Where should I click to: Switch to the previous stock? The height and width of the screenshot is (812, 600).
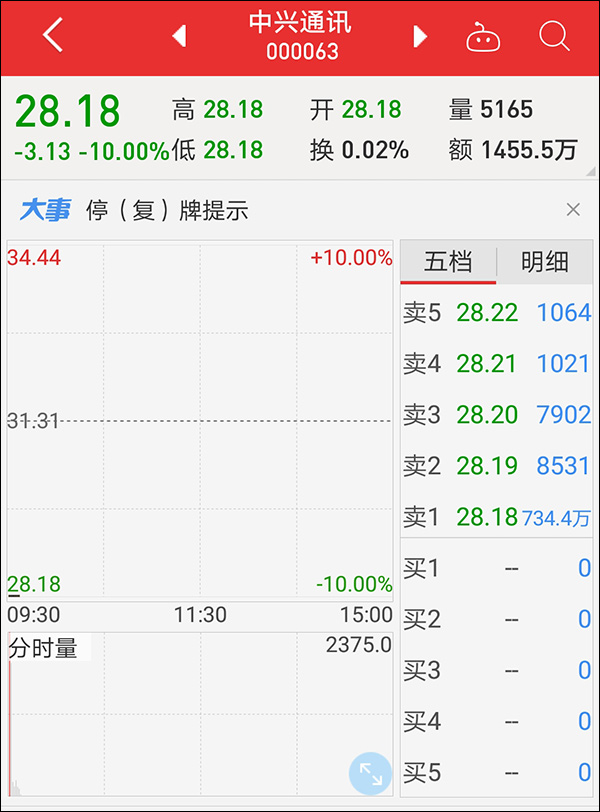coord(179,37)
